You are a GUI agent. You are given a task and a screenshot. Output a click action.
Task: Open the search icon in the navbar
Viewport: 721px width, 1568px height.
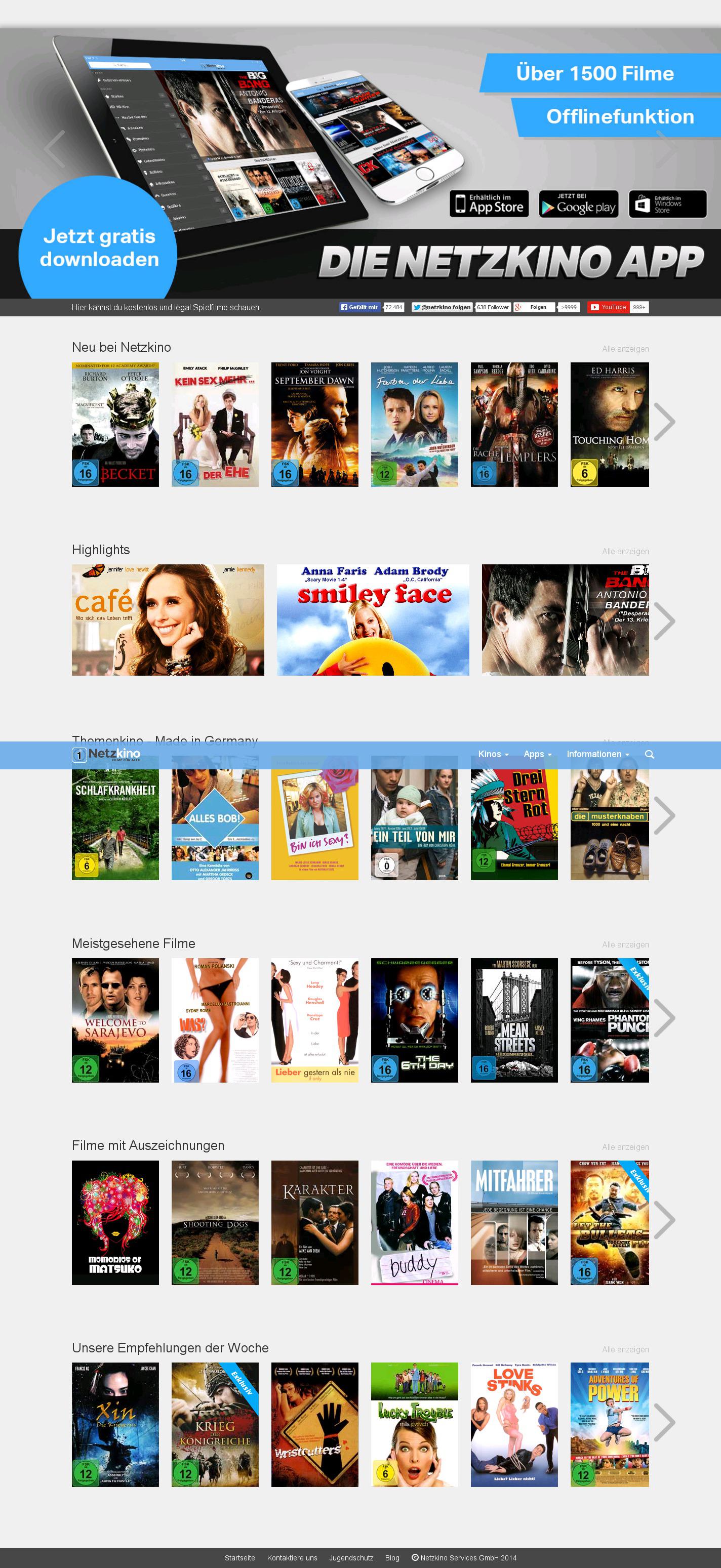click(649, 754)
